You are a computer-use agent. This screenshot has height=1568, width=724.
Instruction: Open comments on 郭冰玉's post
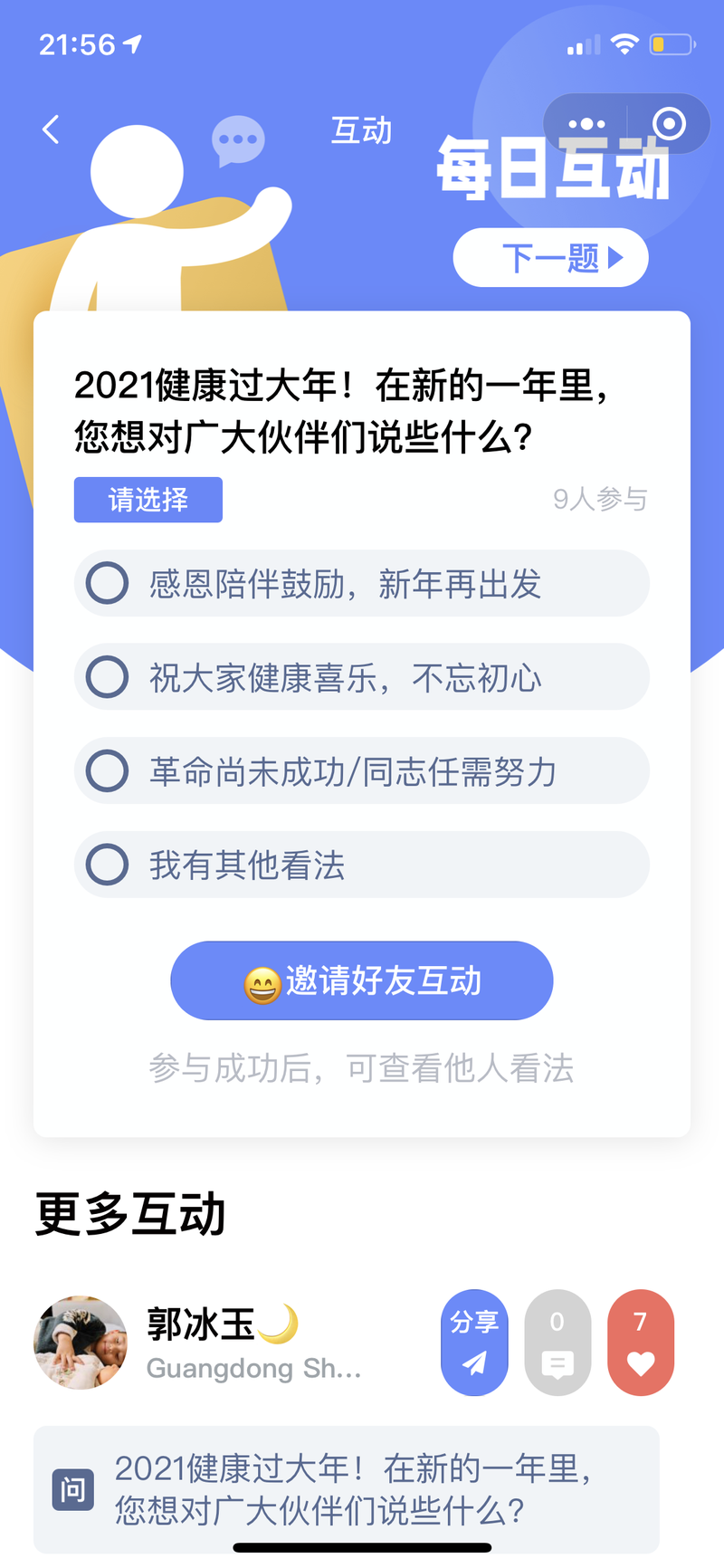[557, 1343]
